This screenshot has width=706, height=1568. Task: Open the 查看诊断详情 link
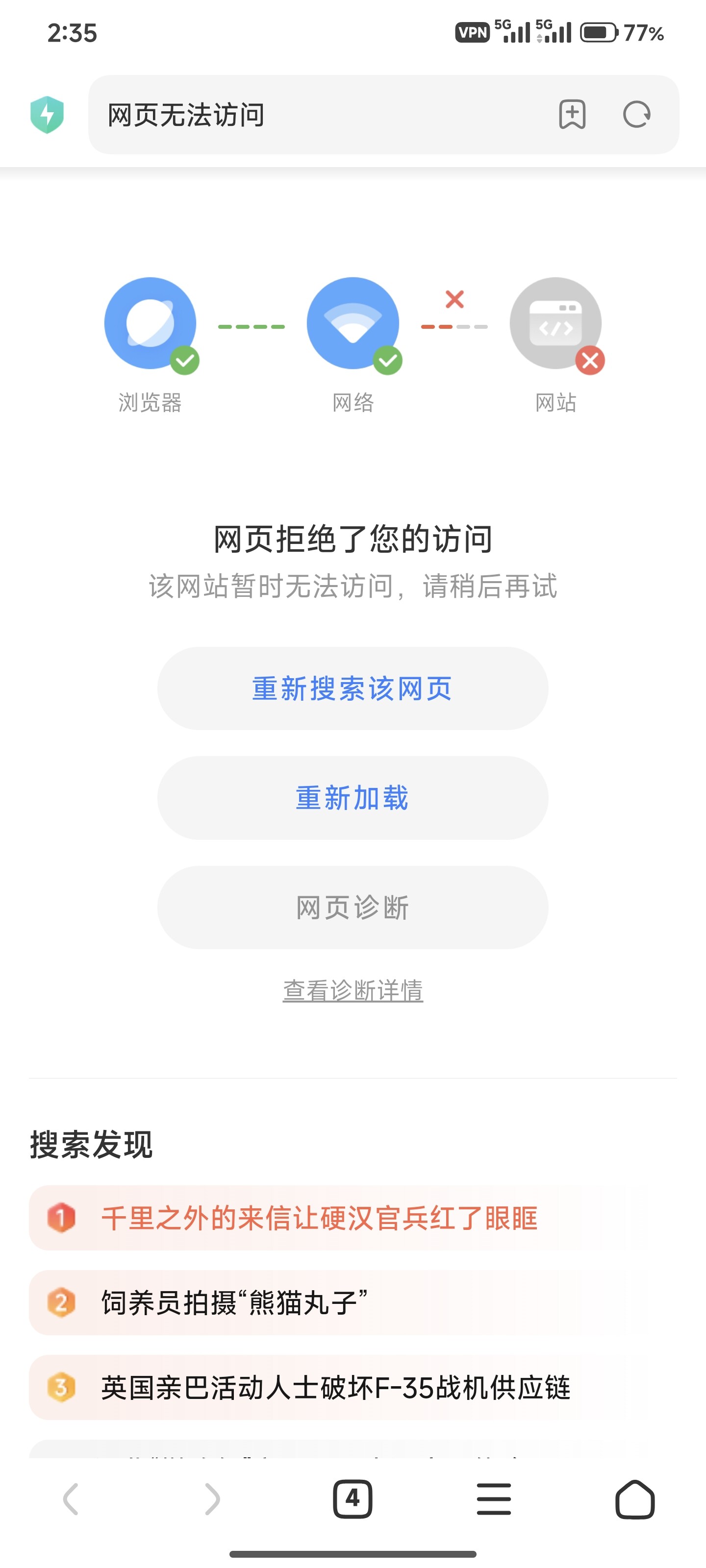point(353,990)
